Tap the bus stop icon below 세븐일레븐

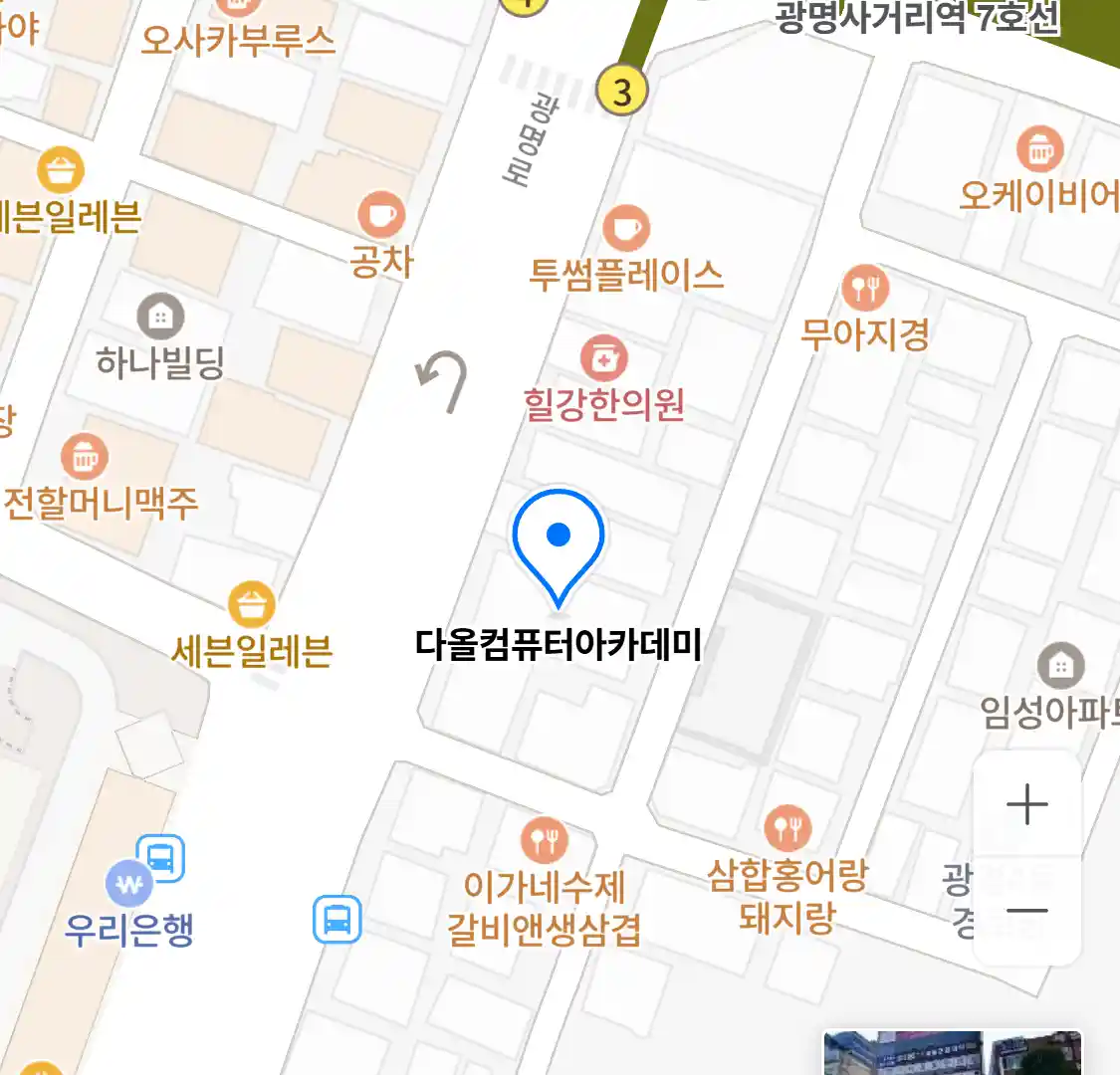coord(336,920)
